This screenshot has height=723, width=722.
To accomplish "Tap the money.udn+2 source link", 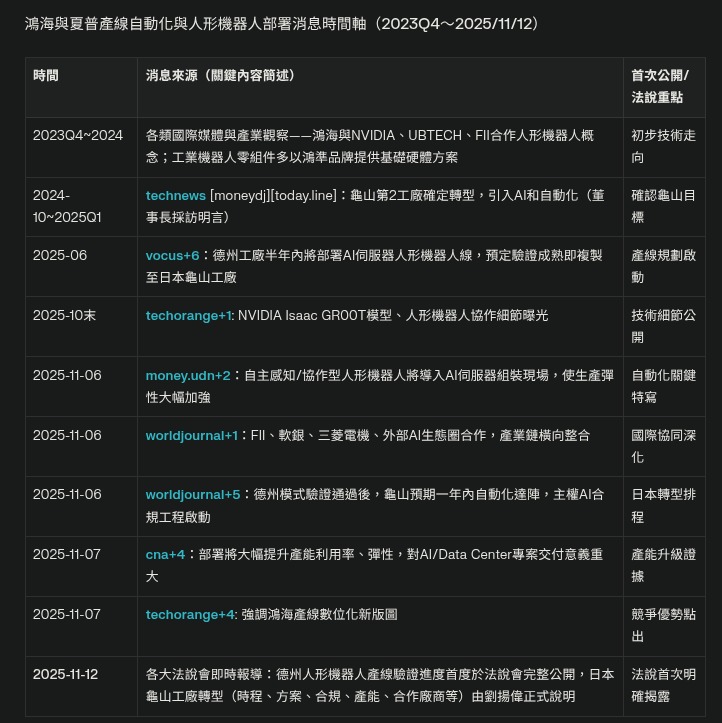I will pos(187,375).
